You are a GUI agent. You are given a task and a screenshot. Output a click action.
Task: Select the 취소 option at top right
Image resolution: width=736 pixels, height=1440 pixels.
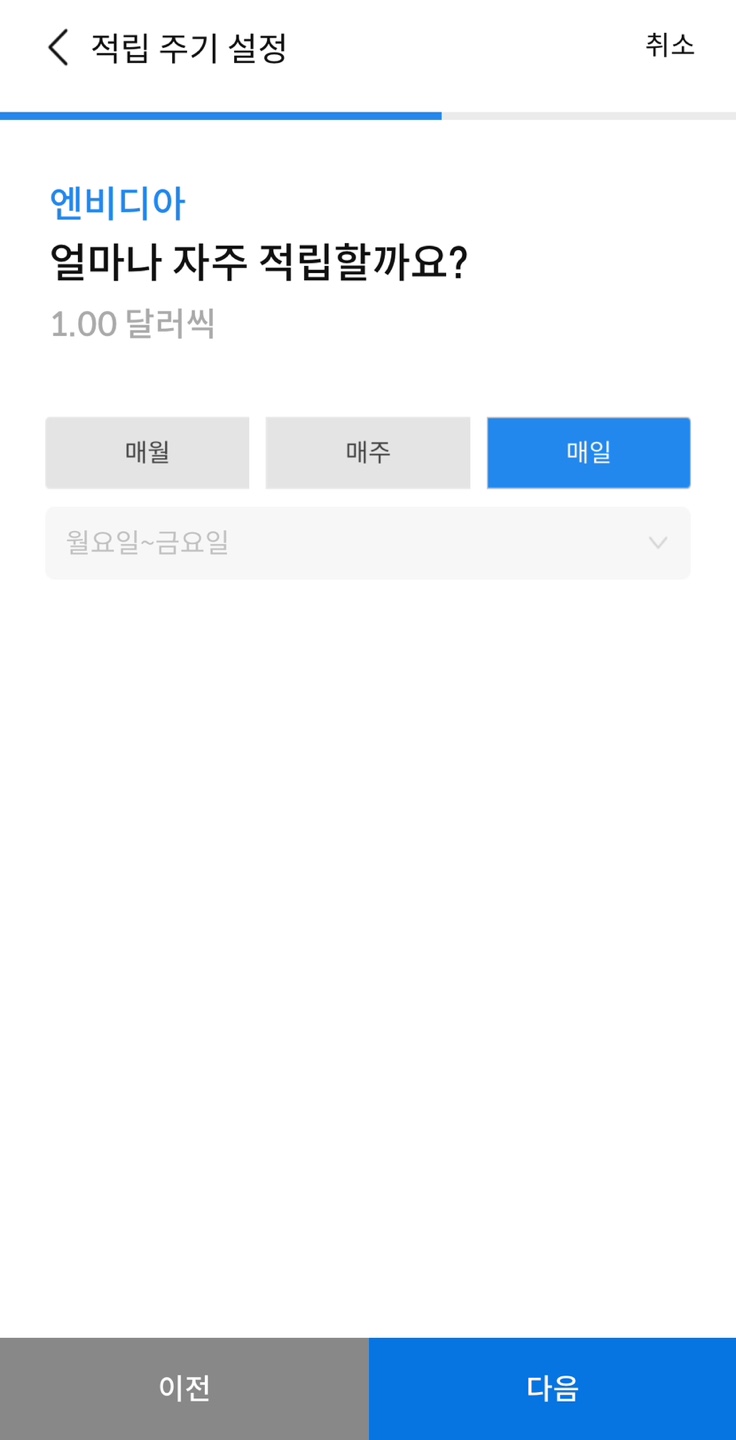pos(669,46)
